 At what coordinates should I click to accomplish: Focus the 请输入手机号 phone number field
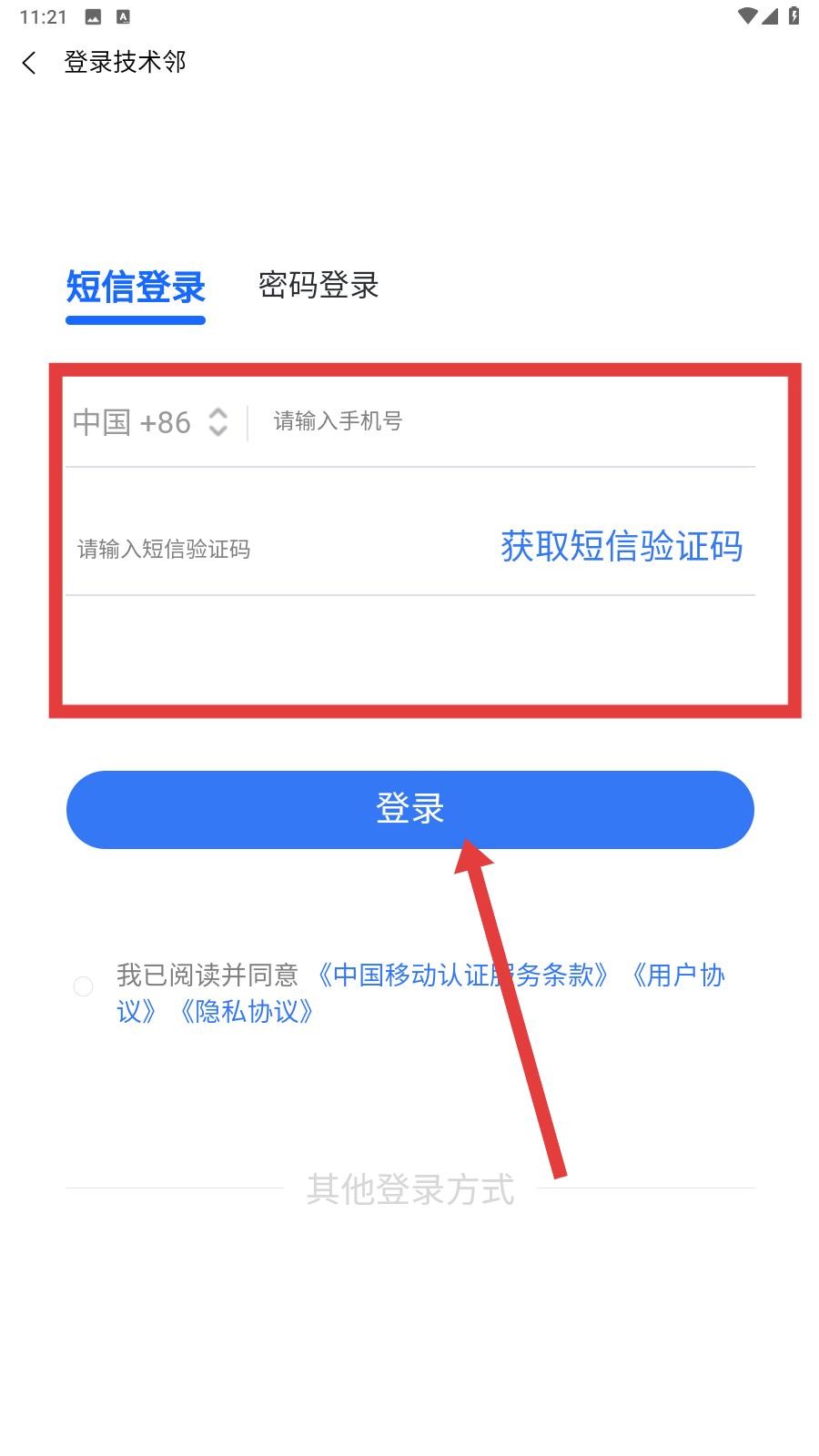click(x=510, y=421)
